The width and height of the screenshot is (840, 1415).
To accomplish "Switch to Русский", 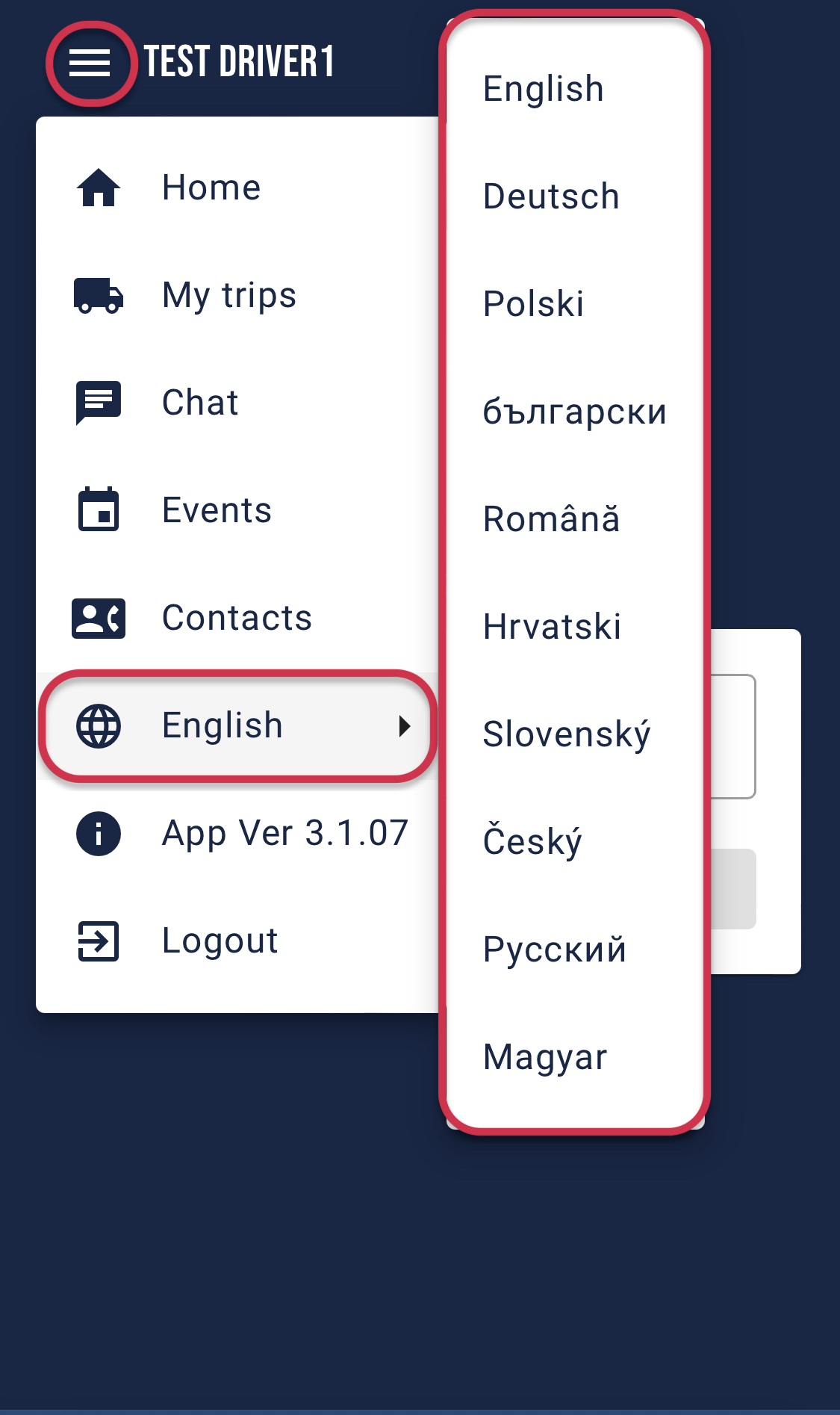I will coord(554,950).
